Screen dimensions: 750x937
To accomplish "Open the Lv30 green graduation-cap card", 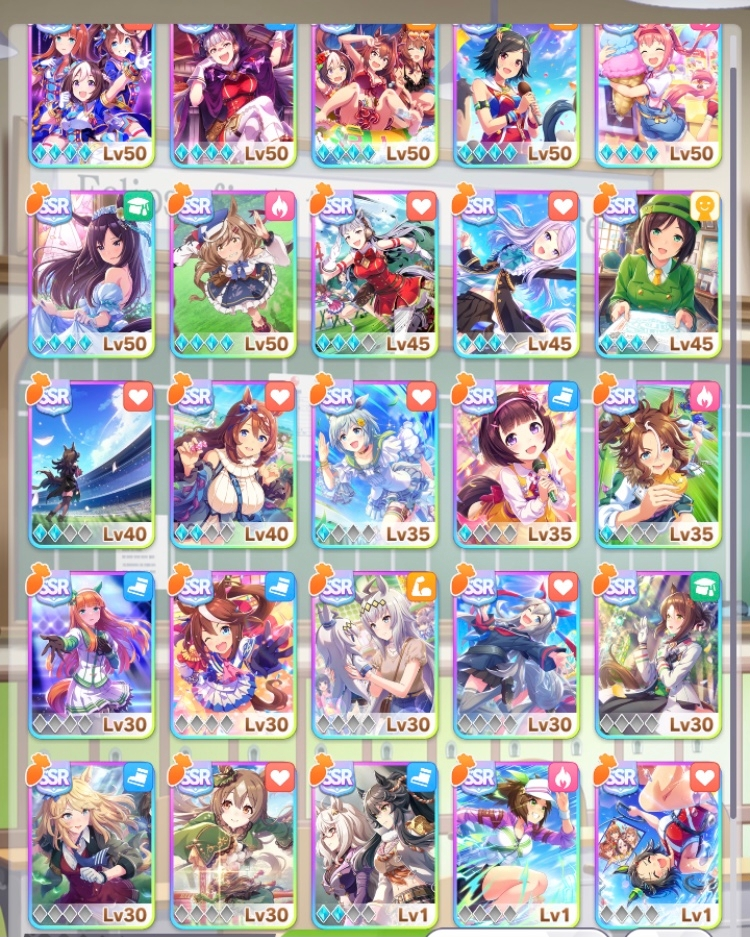I will pyautogui.click(x=658, y=652).
